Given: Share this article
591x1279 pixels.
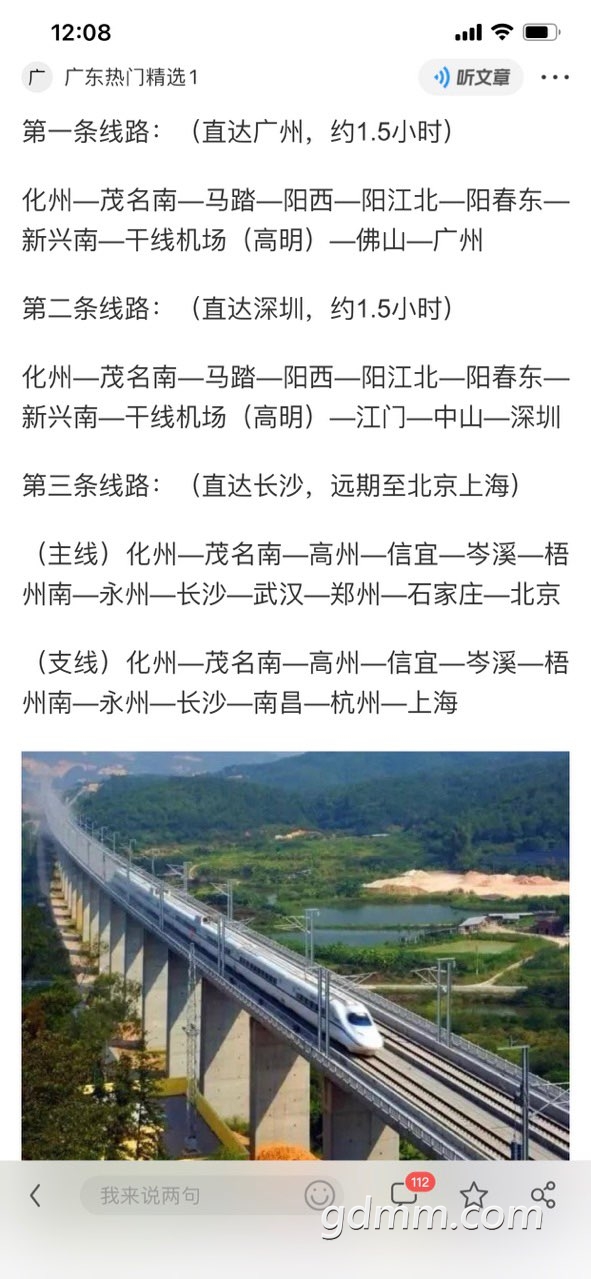Looking at the screenshot, I should pos(543,1195).
